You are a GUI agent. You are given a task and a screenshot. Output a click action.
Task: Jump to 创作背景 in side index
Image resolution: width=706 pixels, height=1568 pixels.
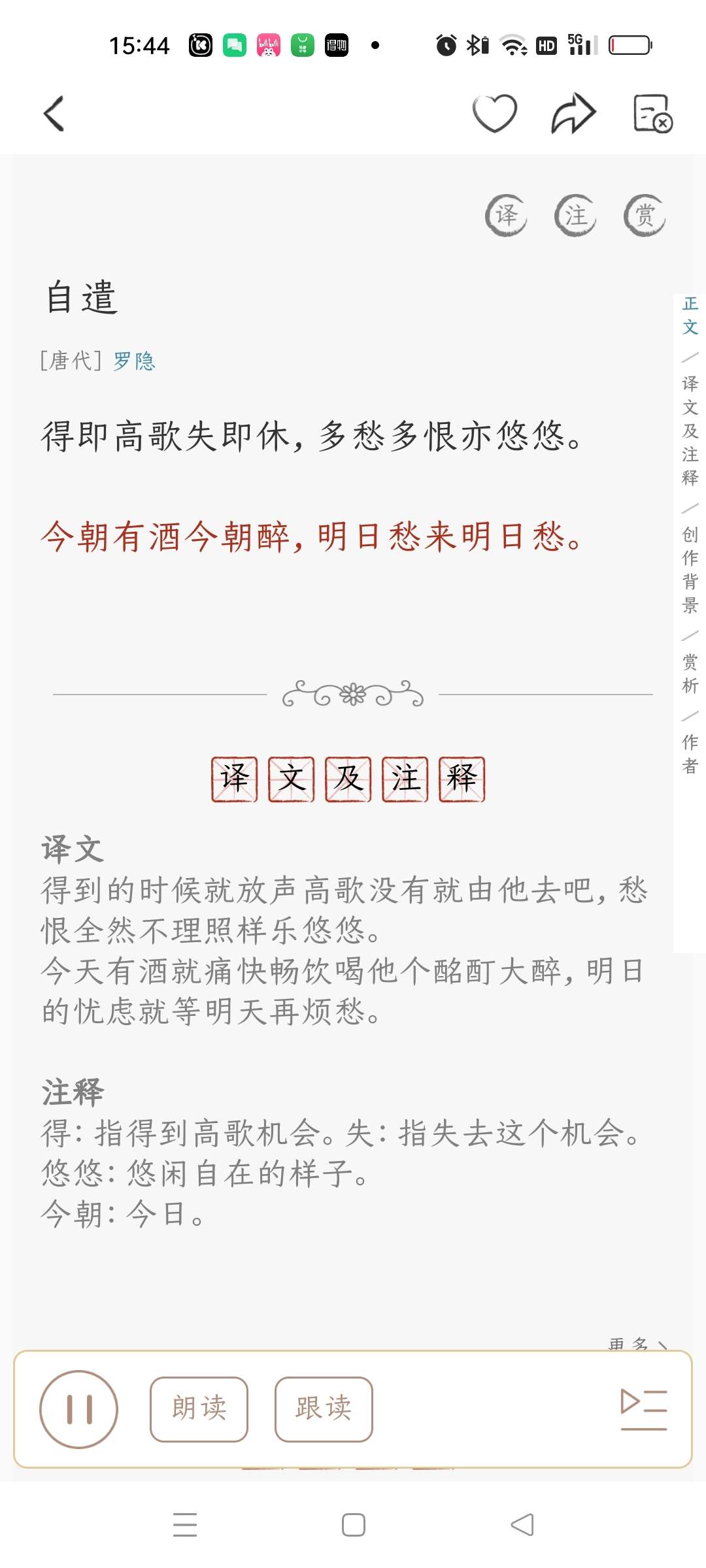coord(690,570)
